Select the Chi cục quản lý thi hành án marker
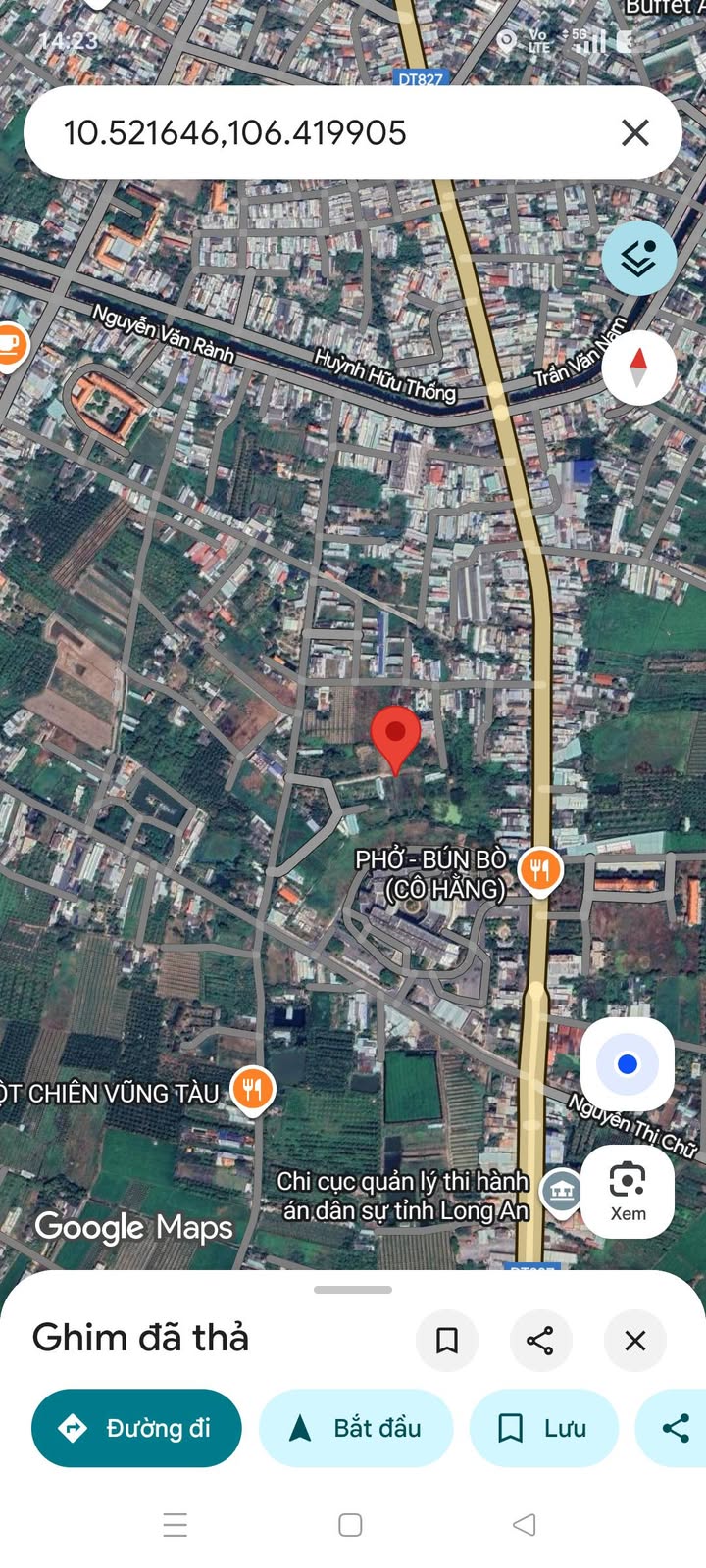Image resolution: width=706 pixels, height=1568 pixels. pyautogui.click(x=562, y=1190)
